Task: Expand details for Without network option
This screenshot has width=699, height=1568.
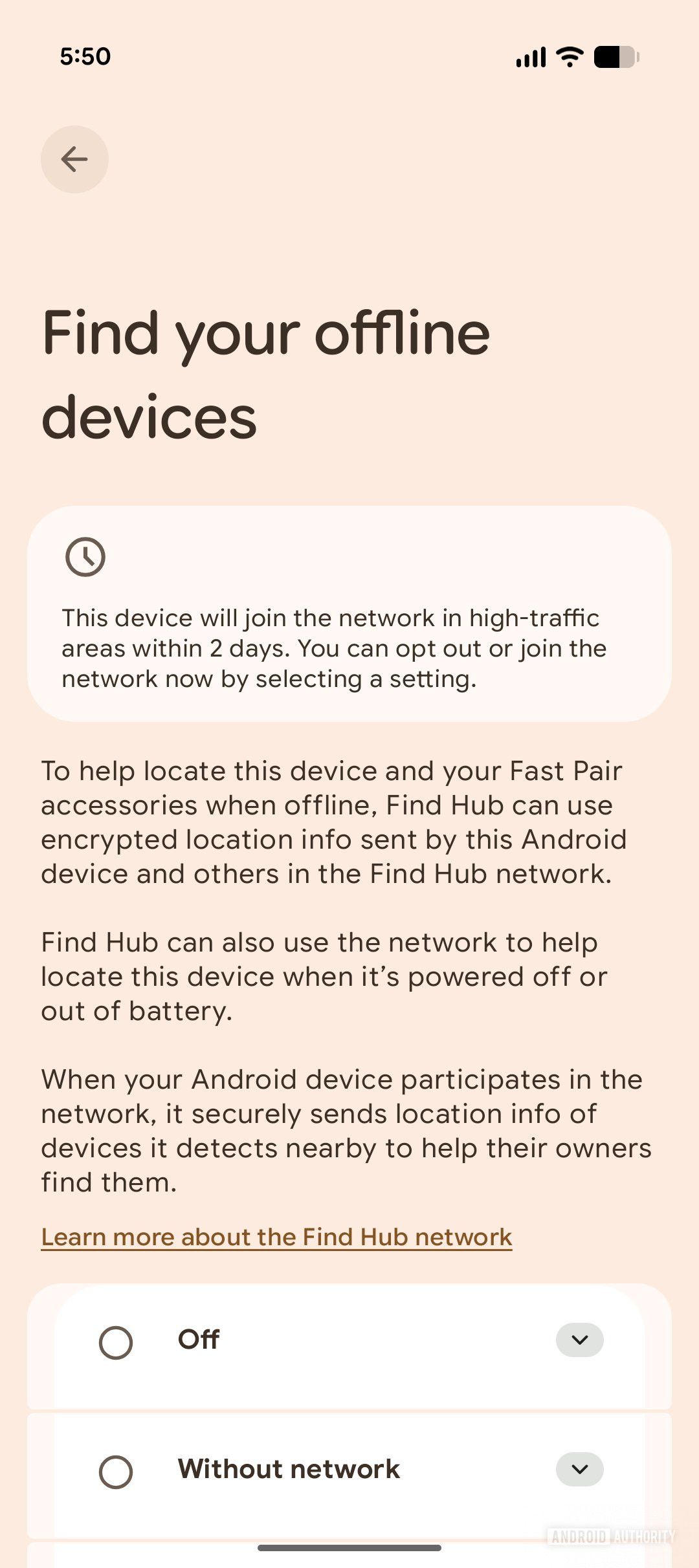Action: pyautogui.click(x=579, y=1469)
